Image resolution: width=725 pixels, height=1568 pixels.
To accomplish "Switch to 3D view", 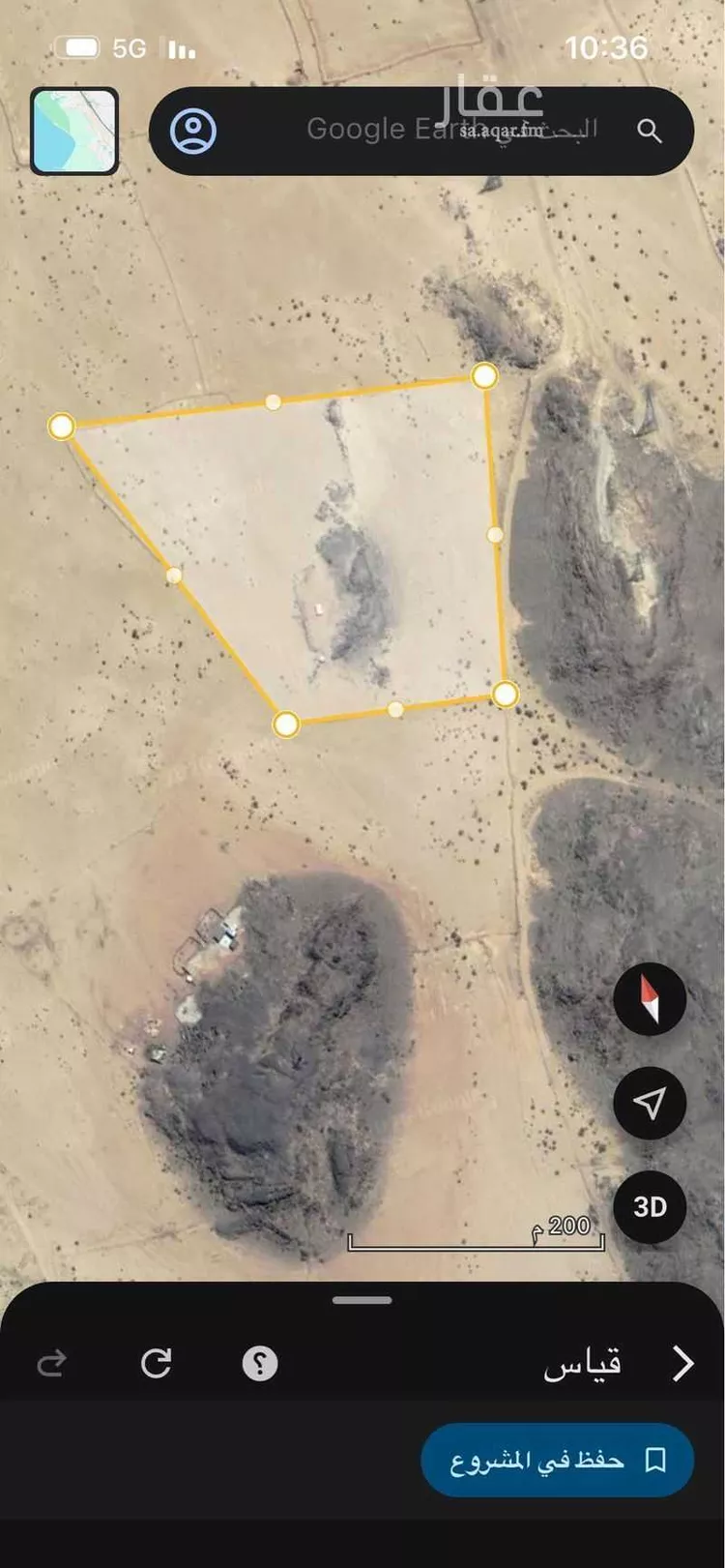I will click(650, 1206).
